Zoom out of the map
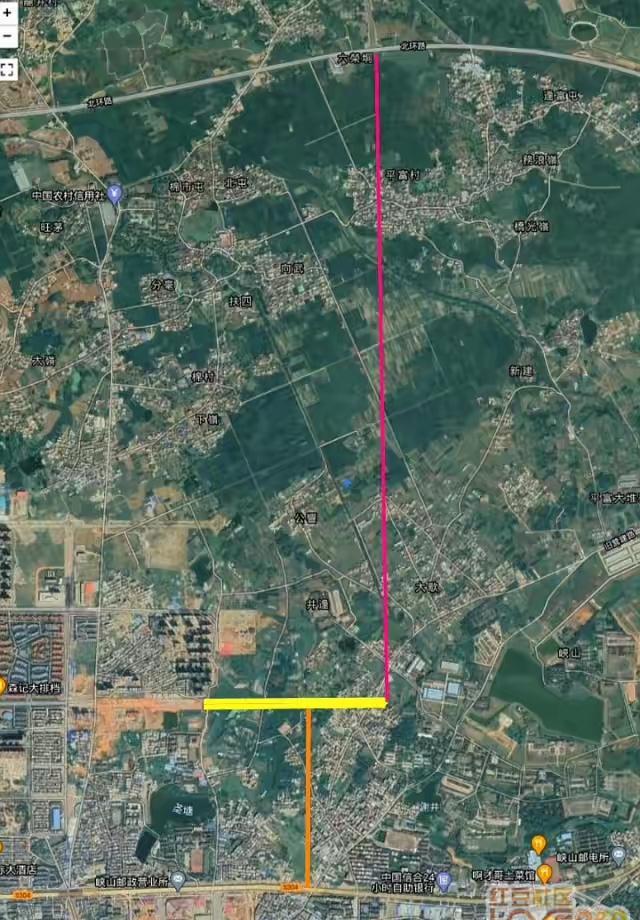 pyautogui.click(x=8, y=37)
